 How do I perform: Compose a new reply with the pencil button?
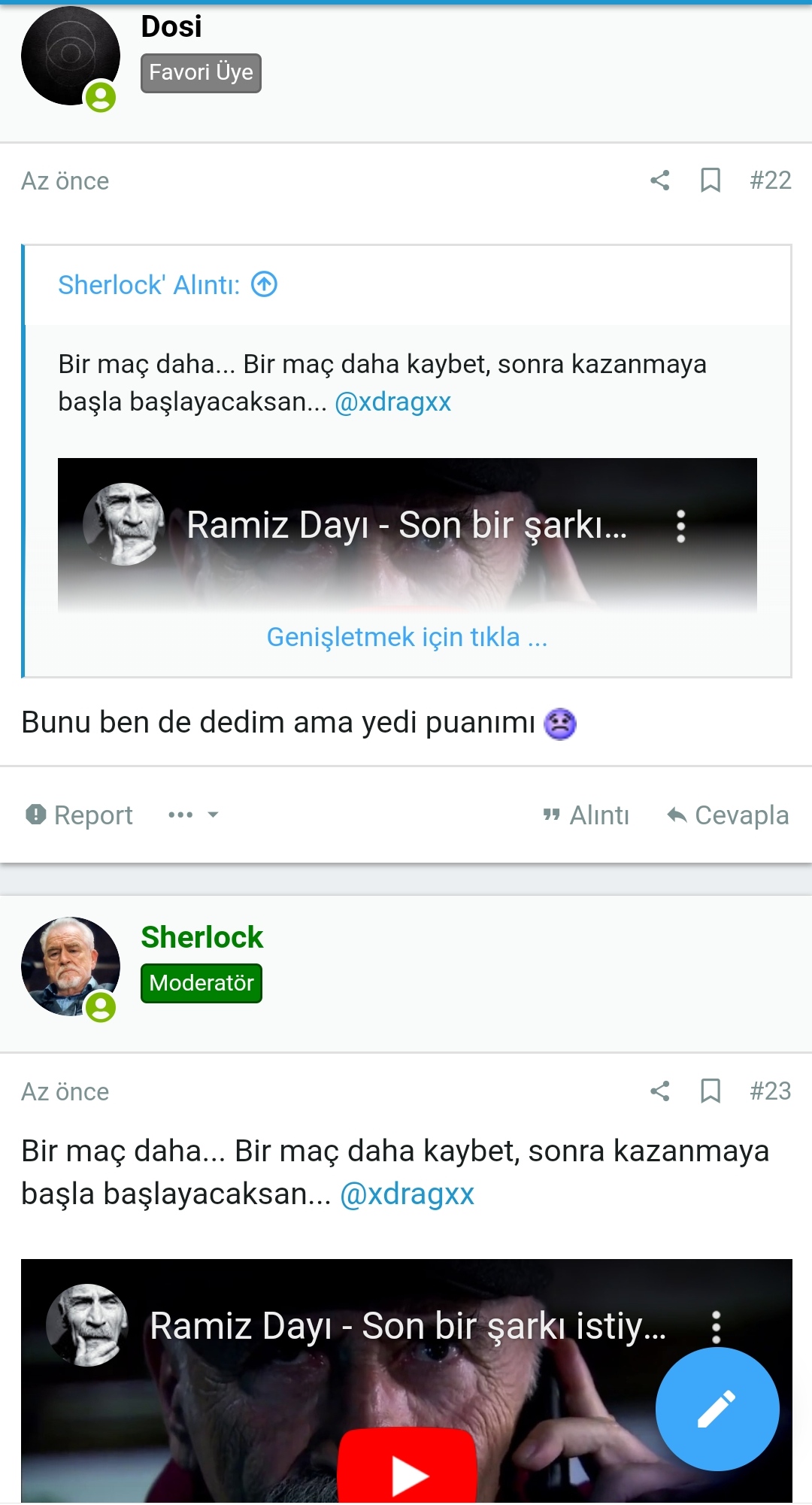tap(717, 1409)
